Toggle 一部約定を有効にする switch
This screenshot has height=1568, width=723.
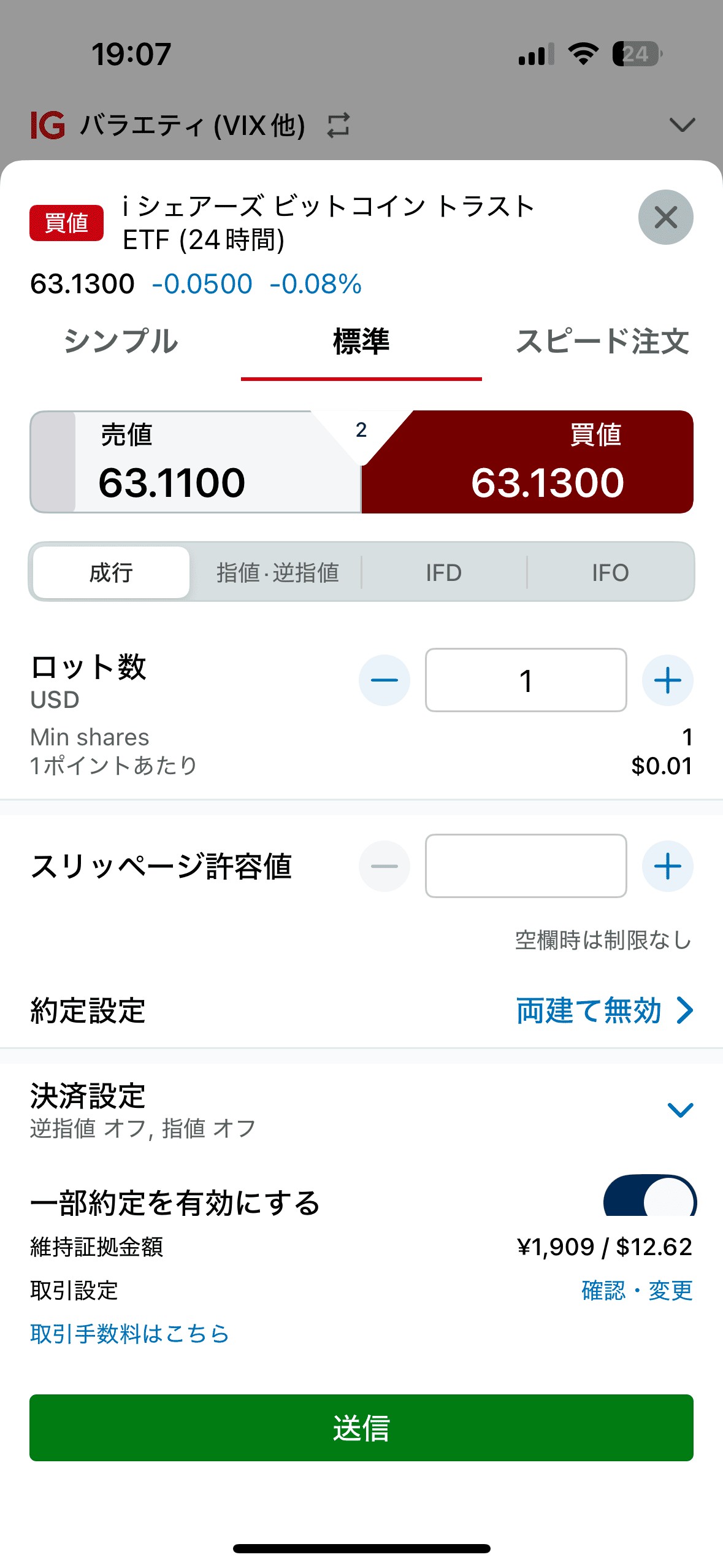pos(649,1197)
